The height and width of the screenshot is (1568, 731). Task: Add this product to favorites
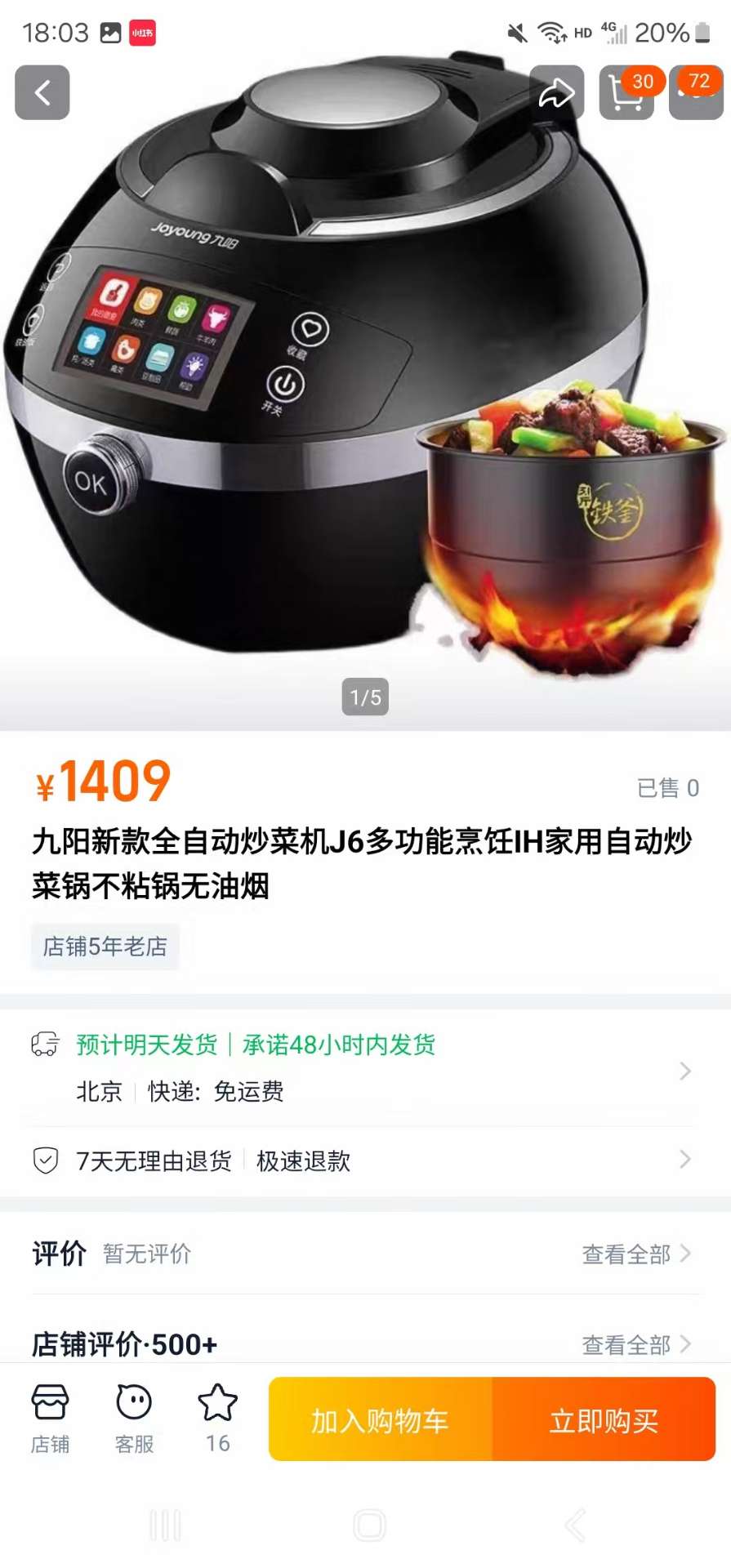[217, 1419]
